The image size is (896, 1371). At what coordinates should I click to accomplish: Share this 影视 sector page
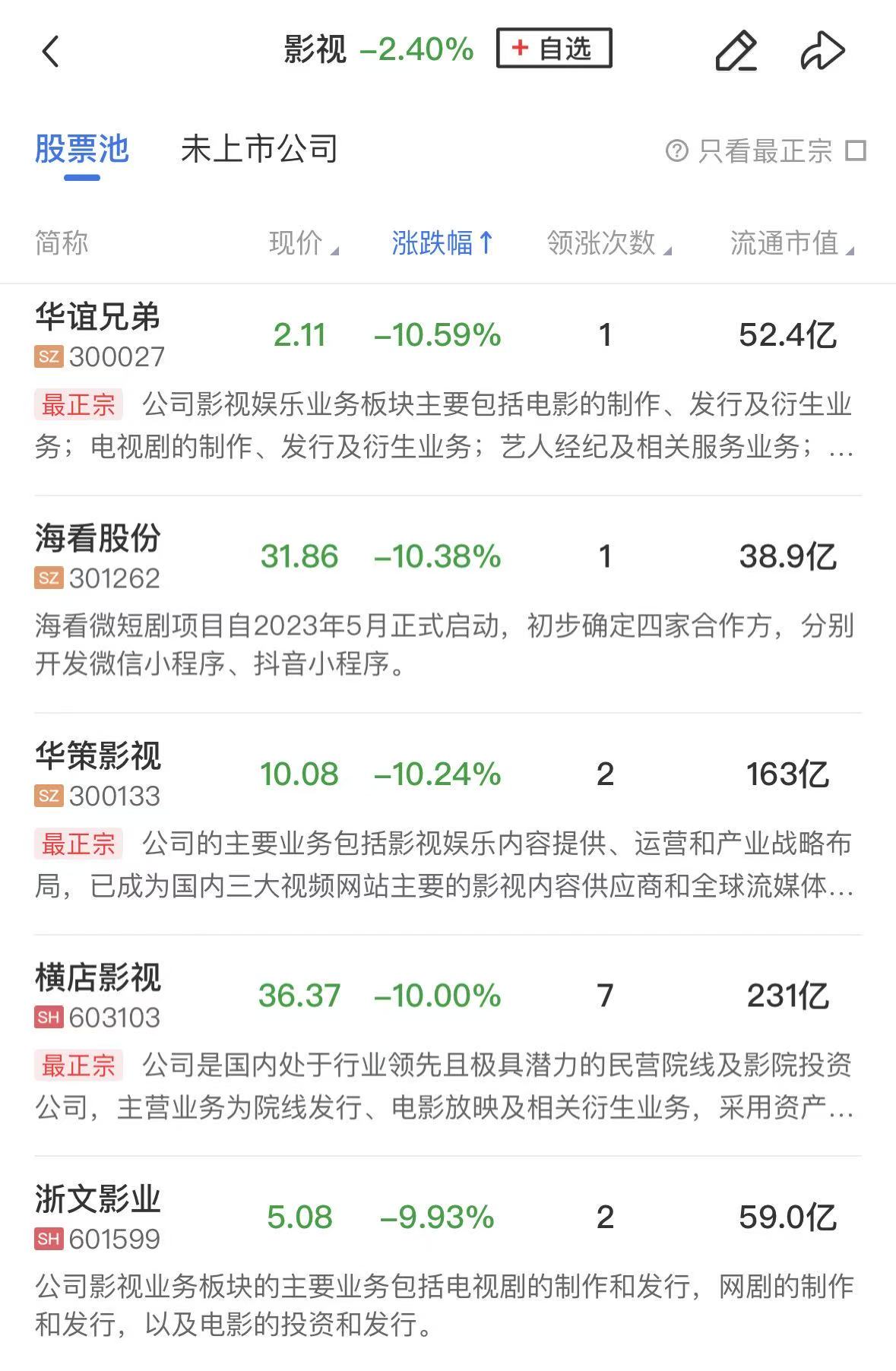[x=822, y=52]
